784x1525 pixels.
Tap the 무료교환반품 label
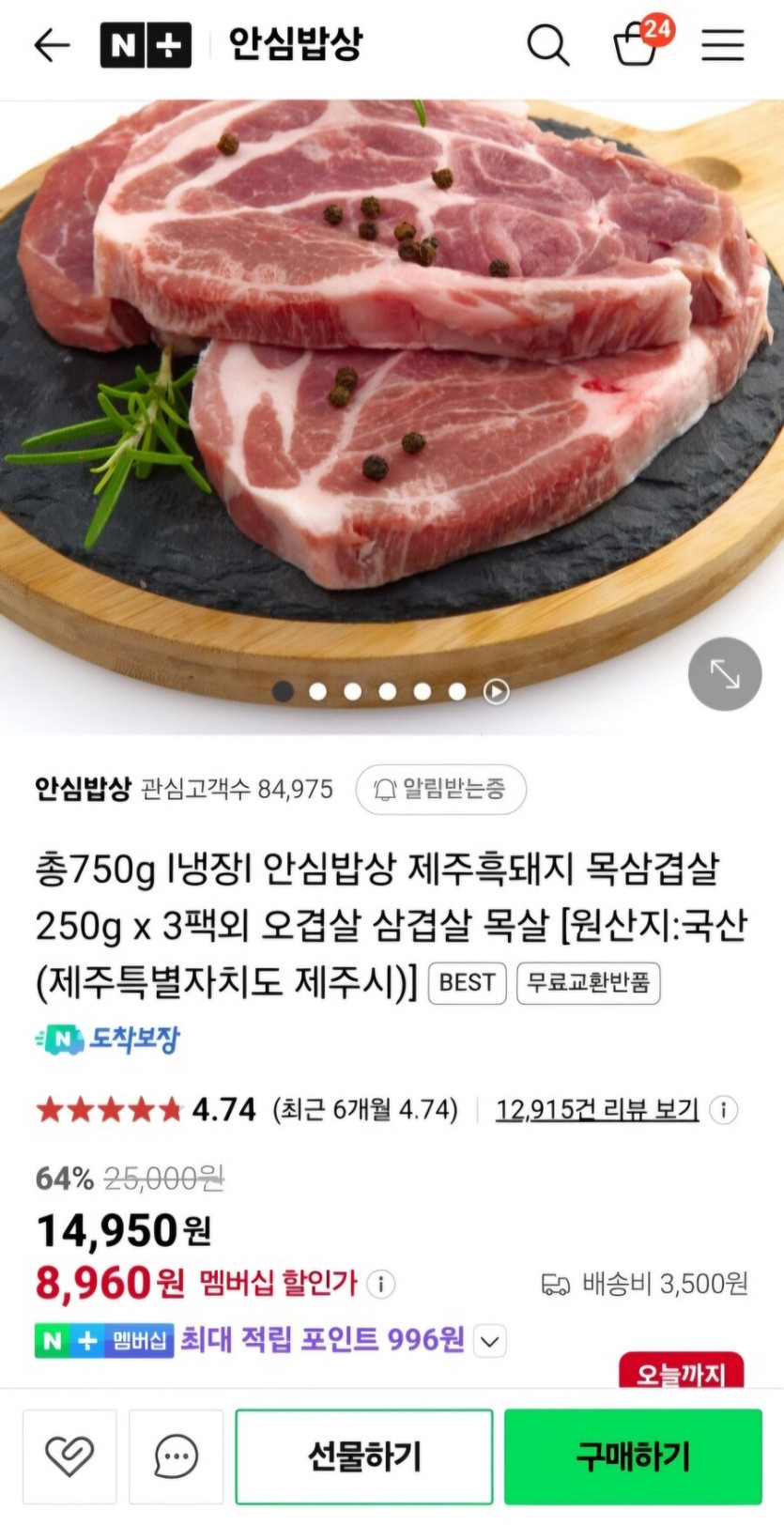588,983
